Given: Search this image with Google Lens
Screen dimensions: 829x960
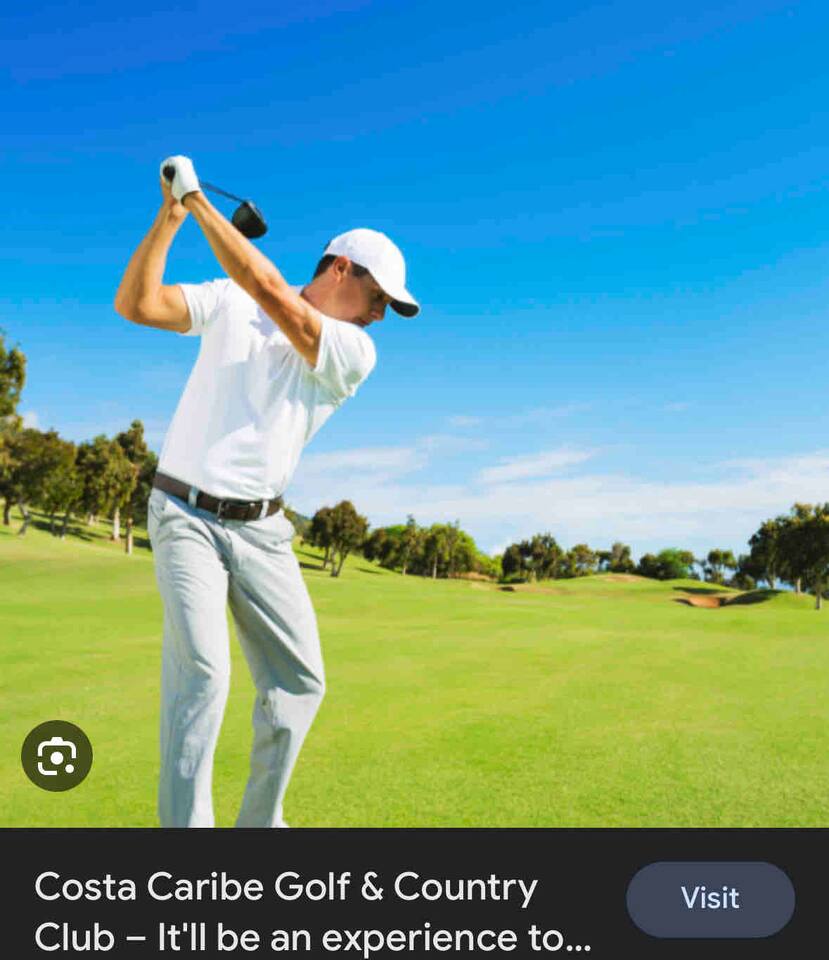Looking at the screenshot, I should pyautogui.click(x=57, y=756).
